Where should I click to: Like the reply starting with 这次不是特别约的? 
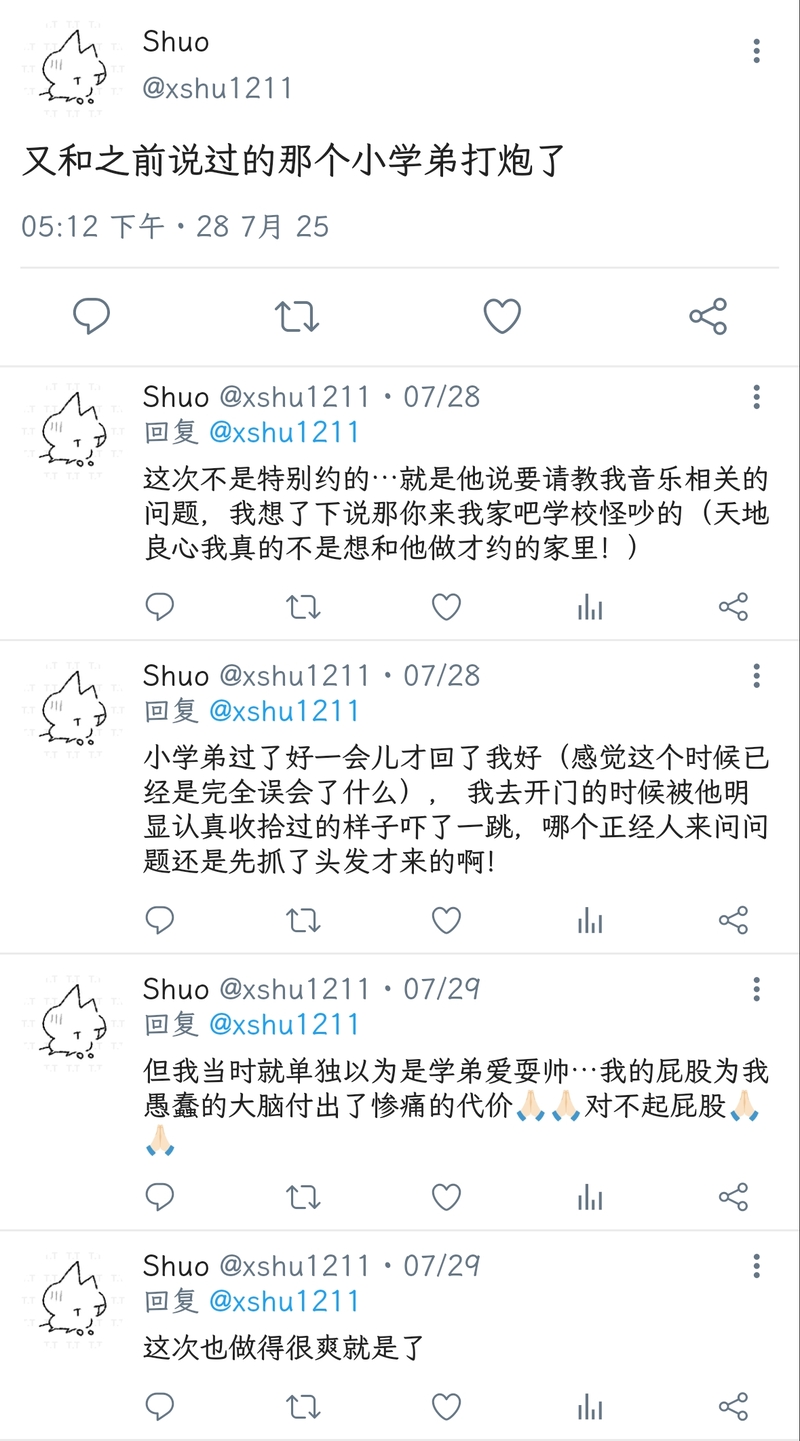[446, 606]
